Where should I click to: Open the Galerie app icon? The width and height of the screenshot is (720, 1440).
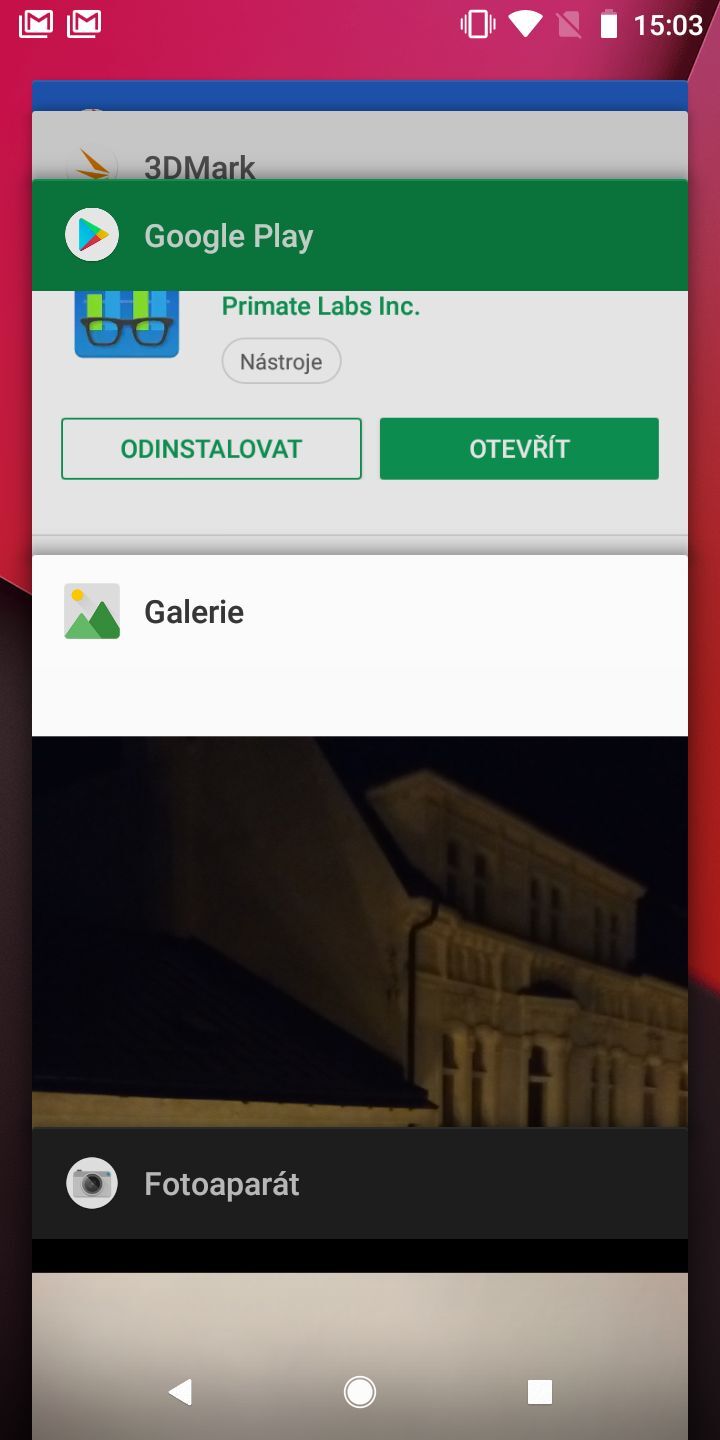coord(91,610)
